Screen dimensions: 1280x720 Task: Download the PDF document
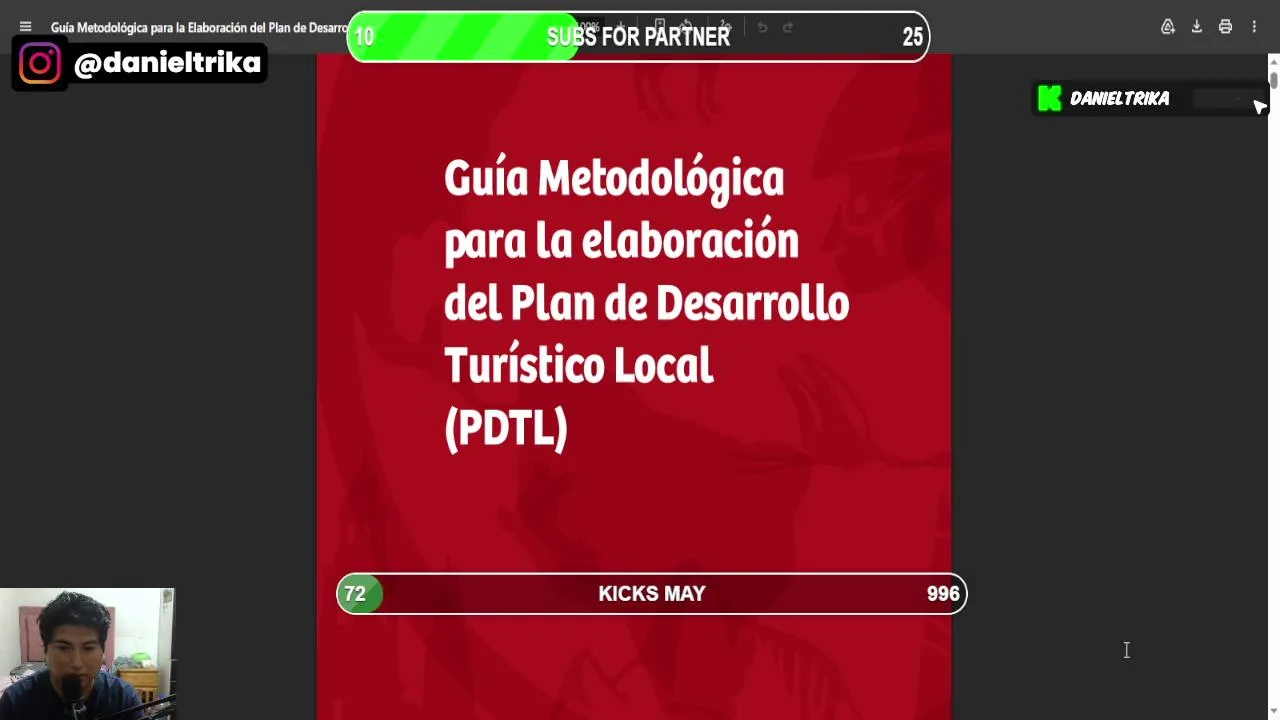pyautogui.click(x=1196, y=27)
